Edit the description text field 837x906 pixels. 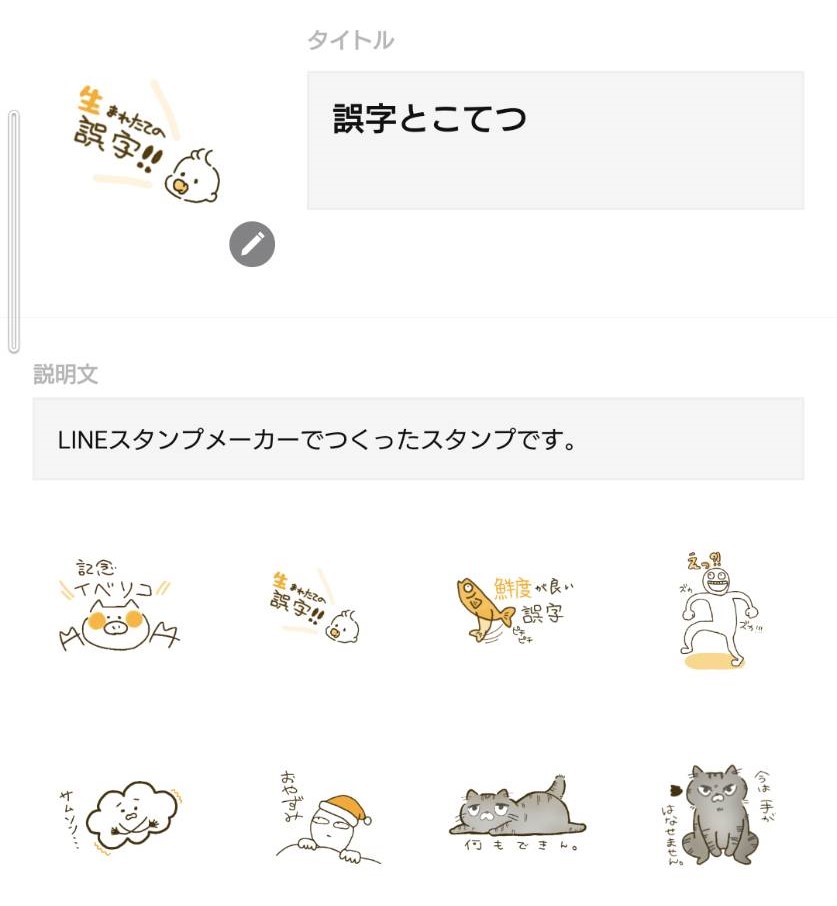click(x=418, y=439)
